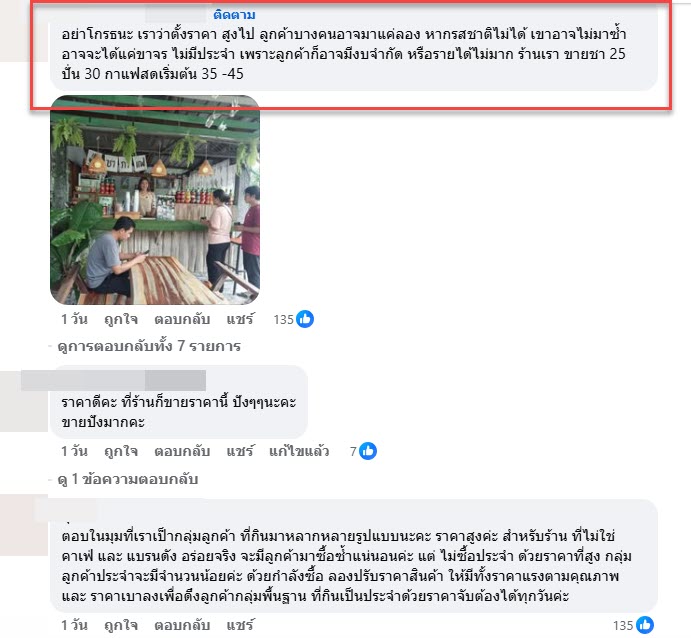Expand ดูการตอบกลับทั้ง 7 รายการ replies
The width and height of the screenshot is (691, 638).
[149, 346]
